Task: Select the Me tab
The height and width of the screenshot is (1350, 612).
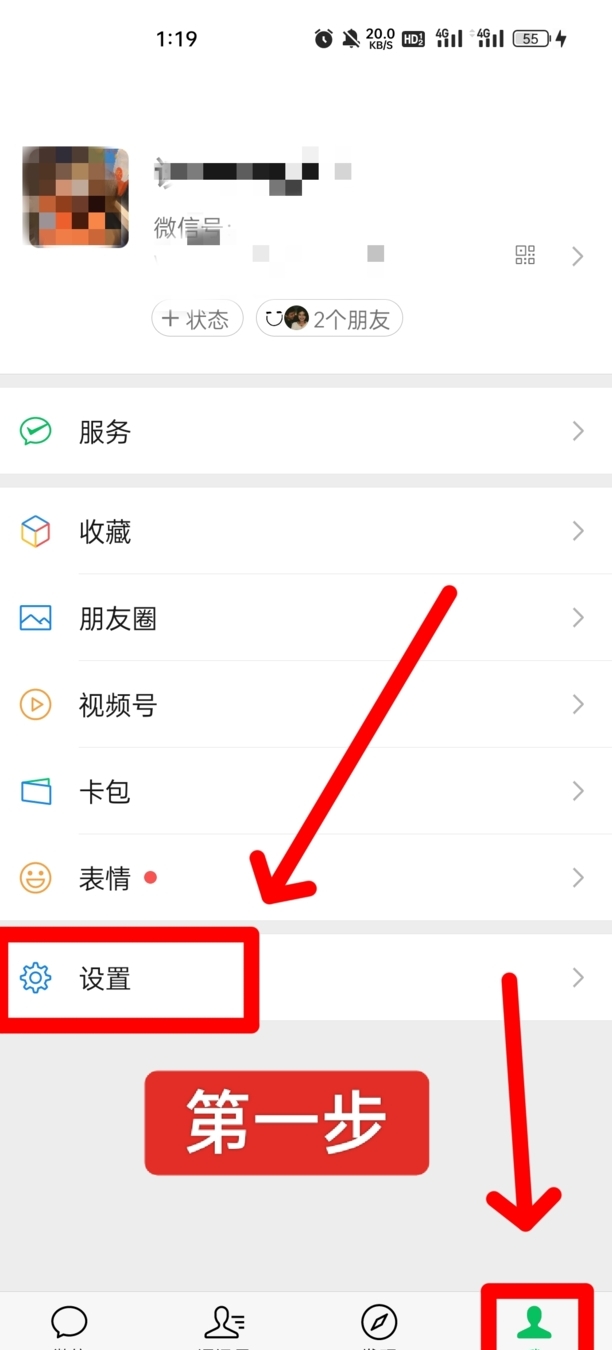Action: pos(535,1325)
